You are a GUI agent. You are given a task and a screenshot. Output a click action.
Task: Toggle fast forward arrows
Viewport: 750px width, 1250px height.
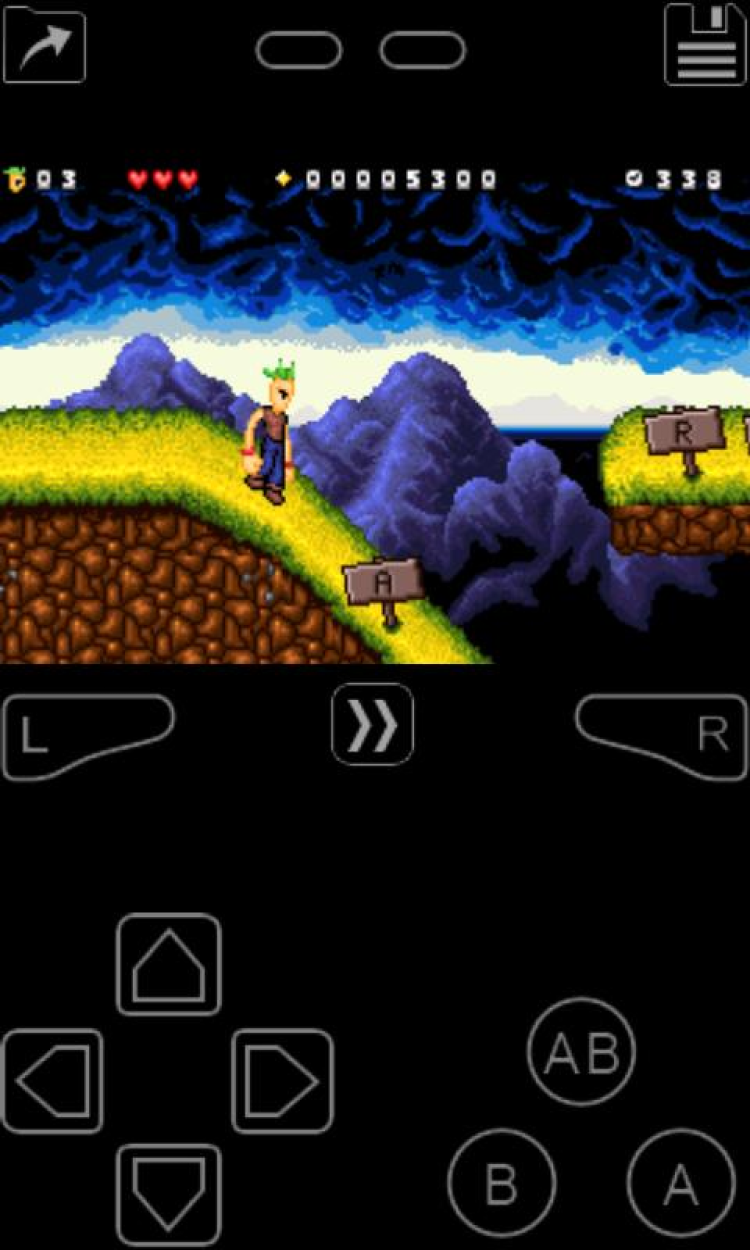click(372, 724)
